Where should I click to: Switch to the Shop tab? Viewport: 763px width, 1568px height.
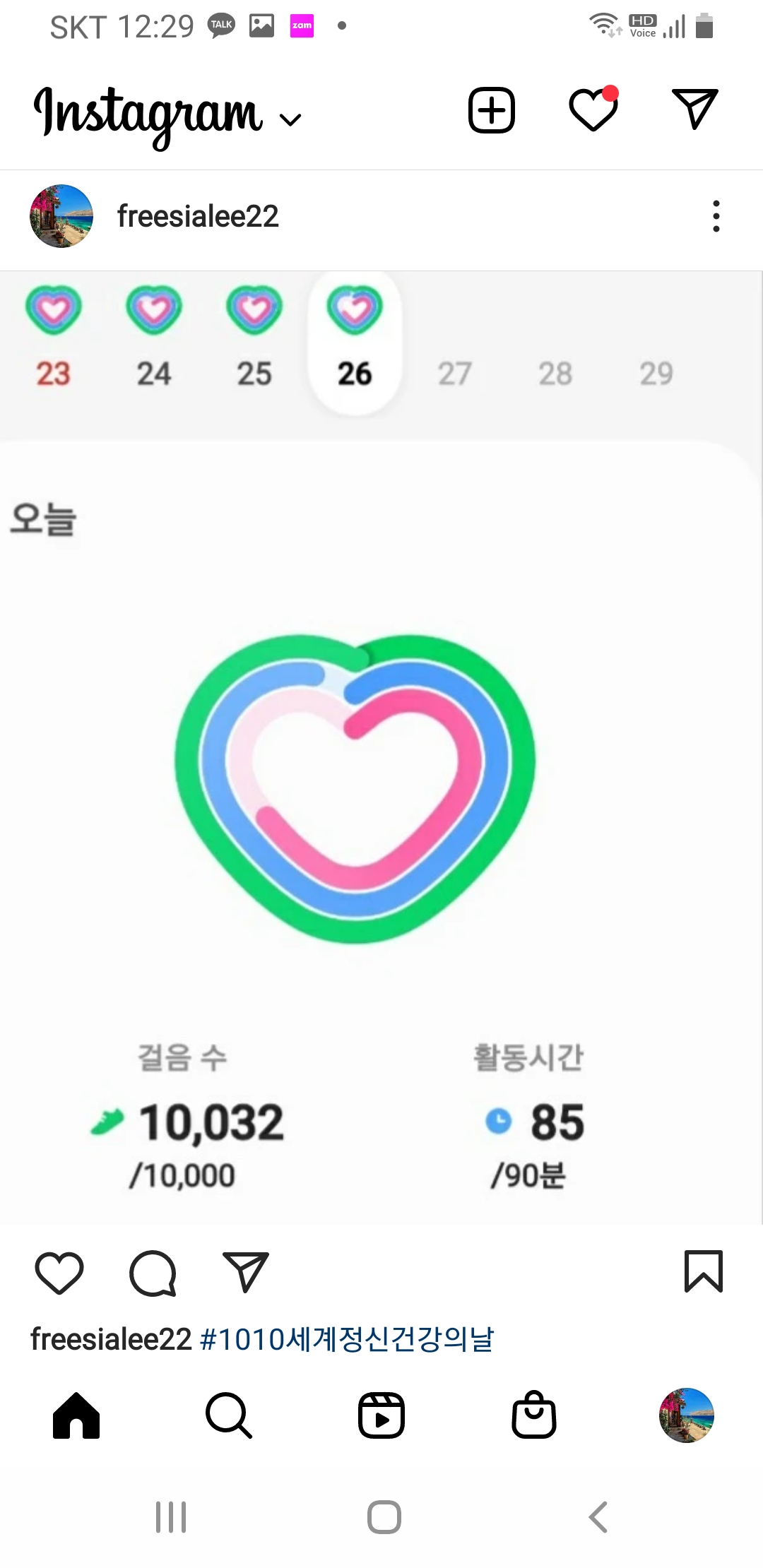534,1415
